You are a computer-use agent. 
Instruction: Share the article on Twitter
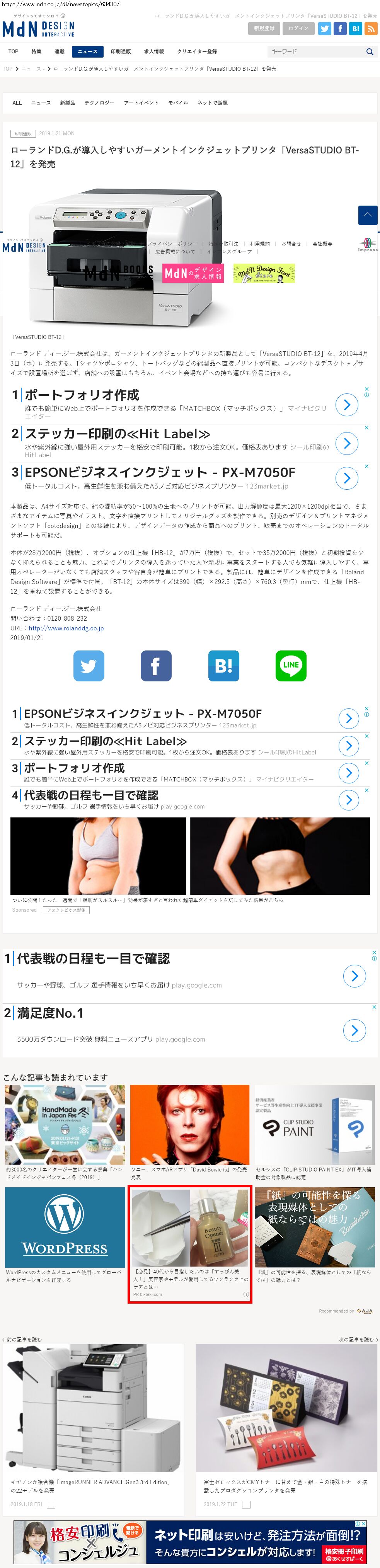pos(89,665)
